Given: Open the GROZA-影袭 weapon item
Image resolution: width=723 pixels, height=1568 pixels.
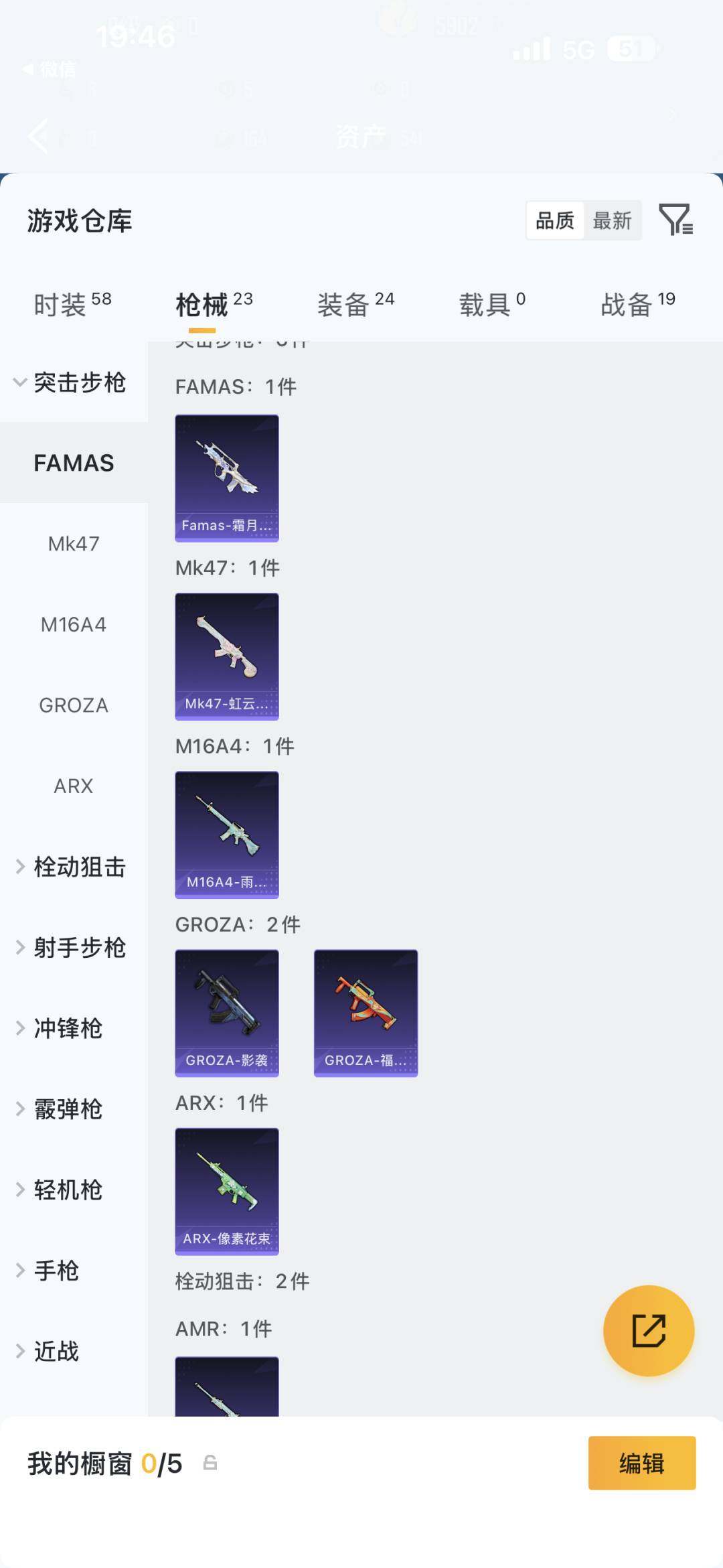Looking at the screenshot, I should coord(226,1013).
